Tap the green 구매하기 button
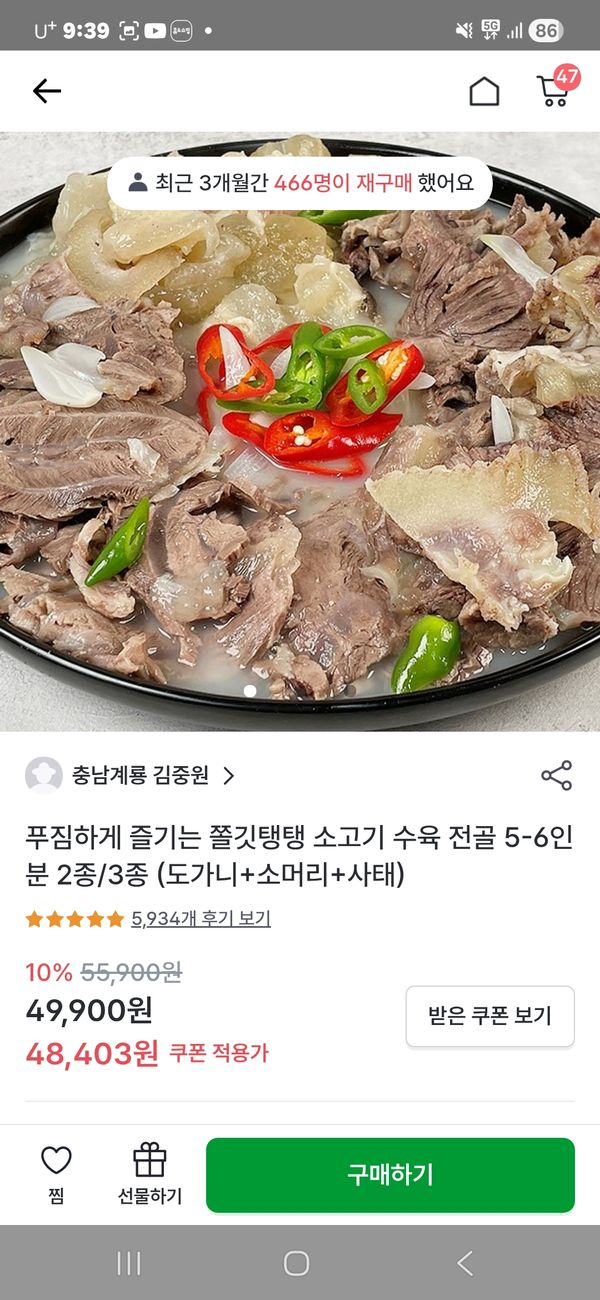Screen dimensions: 600x1300 (390, 1174)
